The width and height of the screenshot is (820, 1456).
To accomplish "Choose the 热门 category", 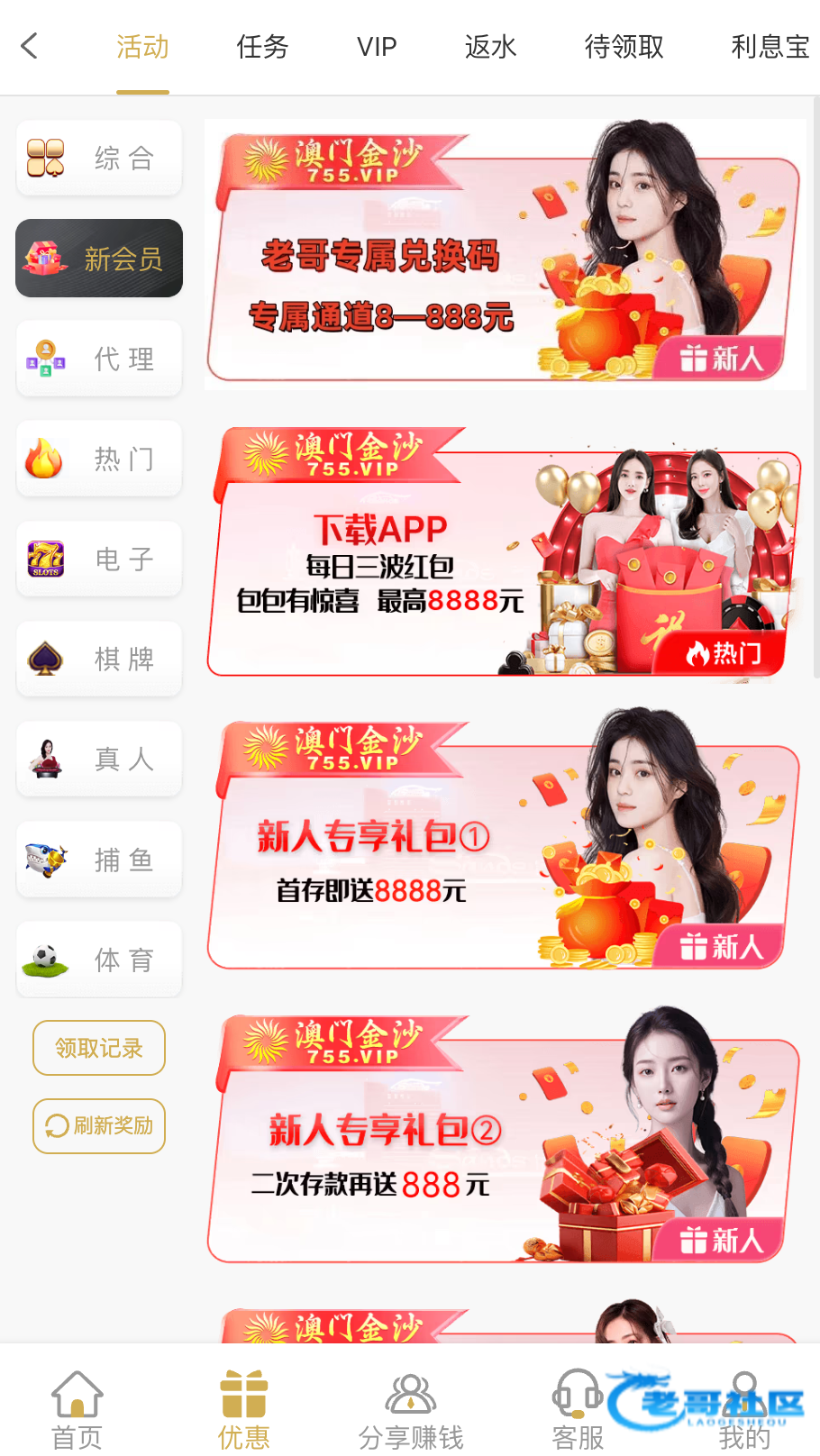I will pyautogui.click(x=99, y=459).
